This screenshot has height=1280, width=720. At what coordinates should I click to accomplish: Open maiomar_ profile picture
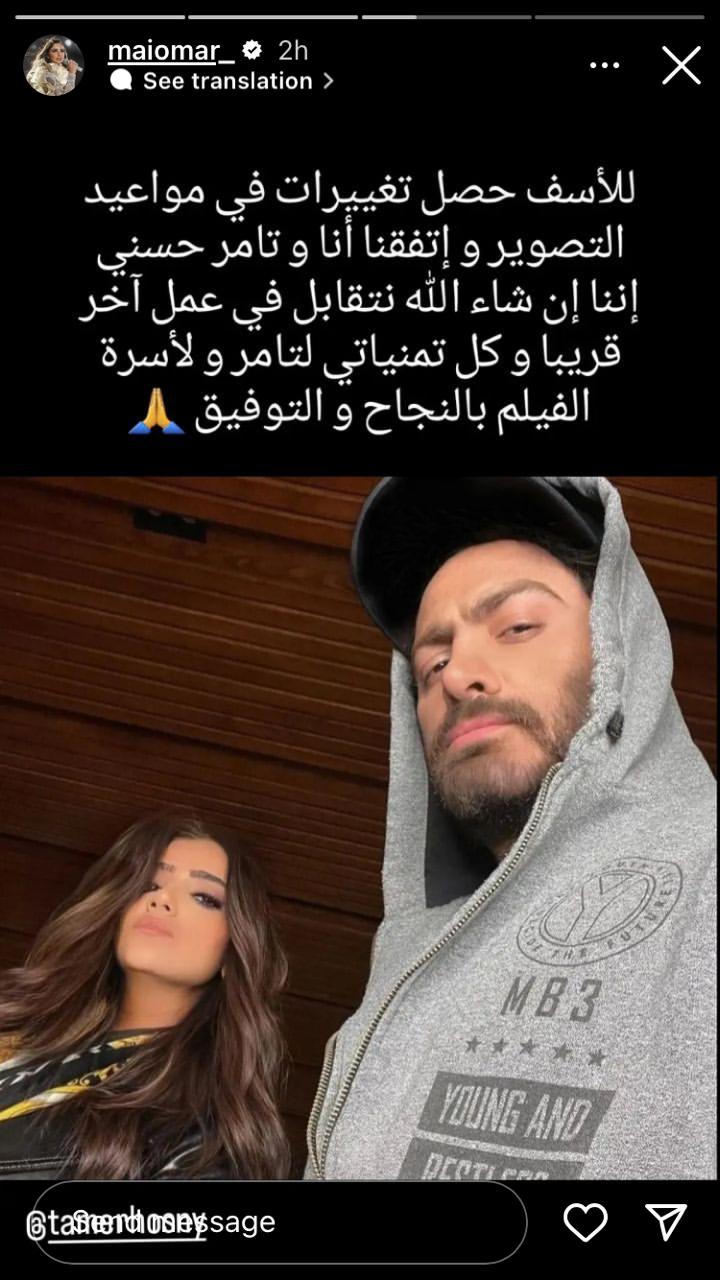pos(53,65)
